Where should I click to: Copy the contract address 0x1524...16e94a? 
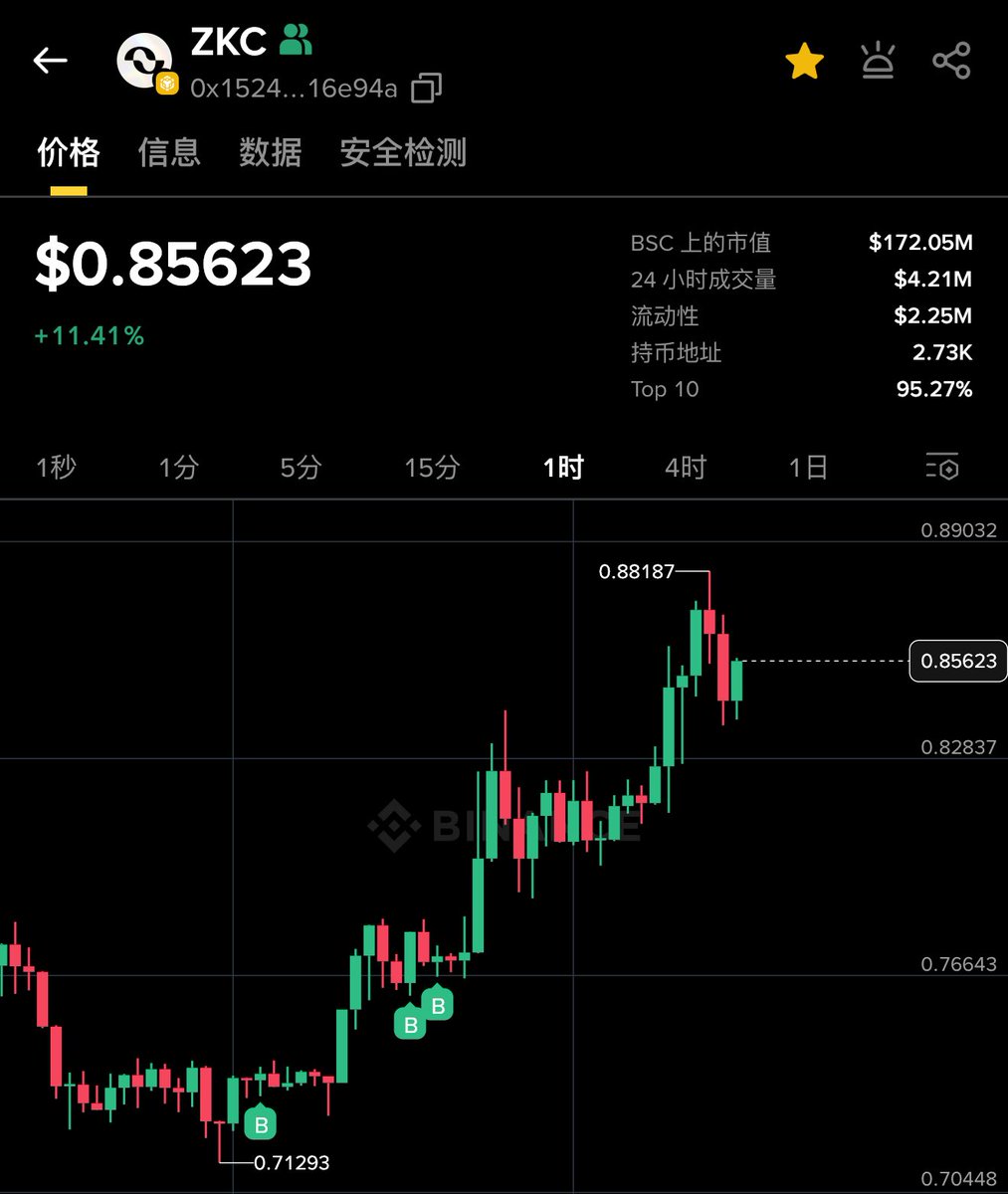click(427, 89)
